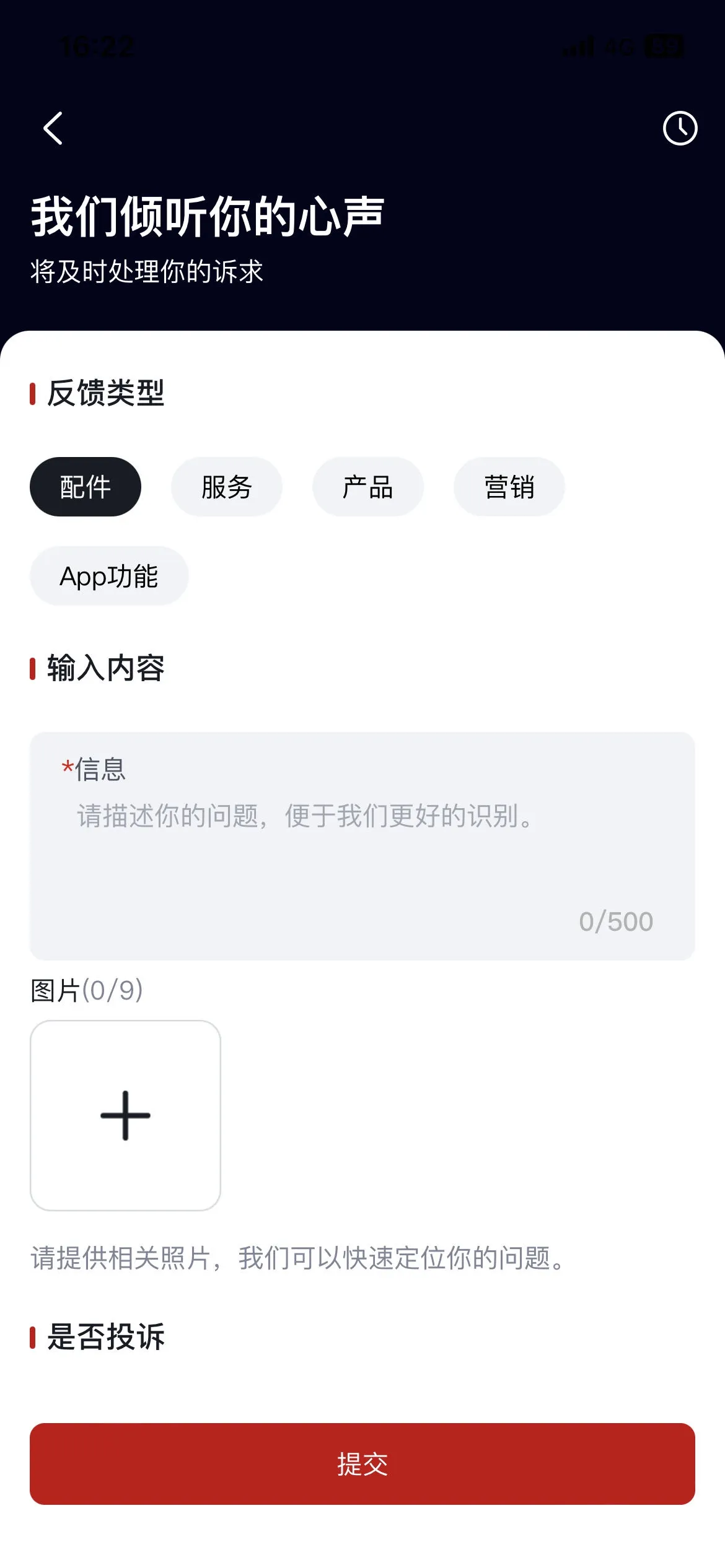Go back using the top-left arrow
Screen dimensions: 725x1568
[53, 128]
